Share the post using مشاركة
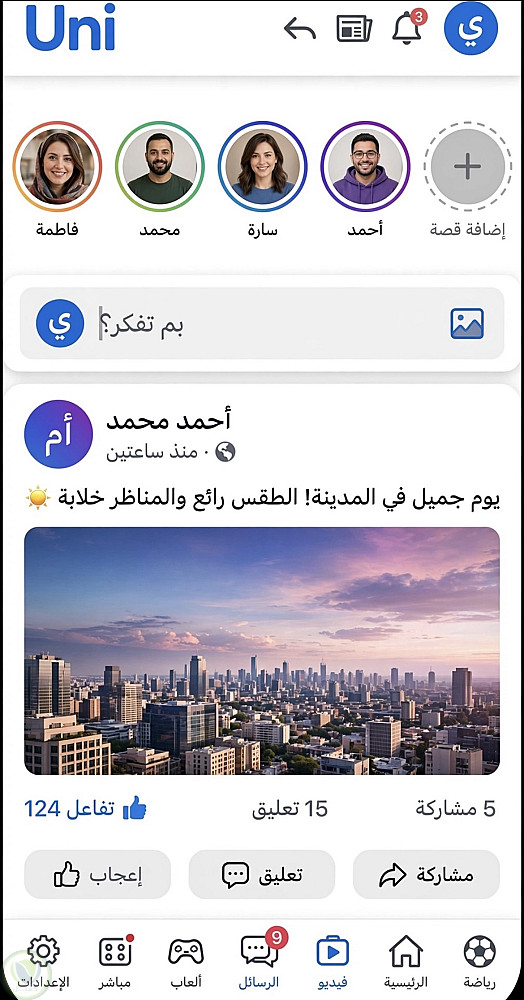This screenshot has width=524, height=1000. click(x=426, y=874)
